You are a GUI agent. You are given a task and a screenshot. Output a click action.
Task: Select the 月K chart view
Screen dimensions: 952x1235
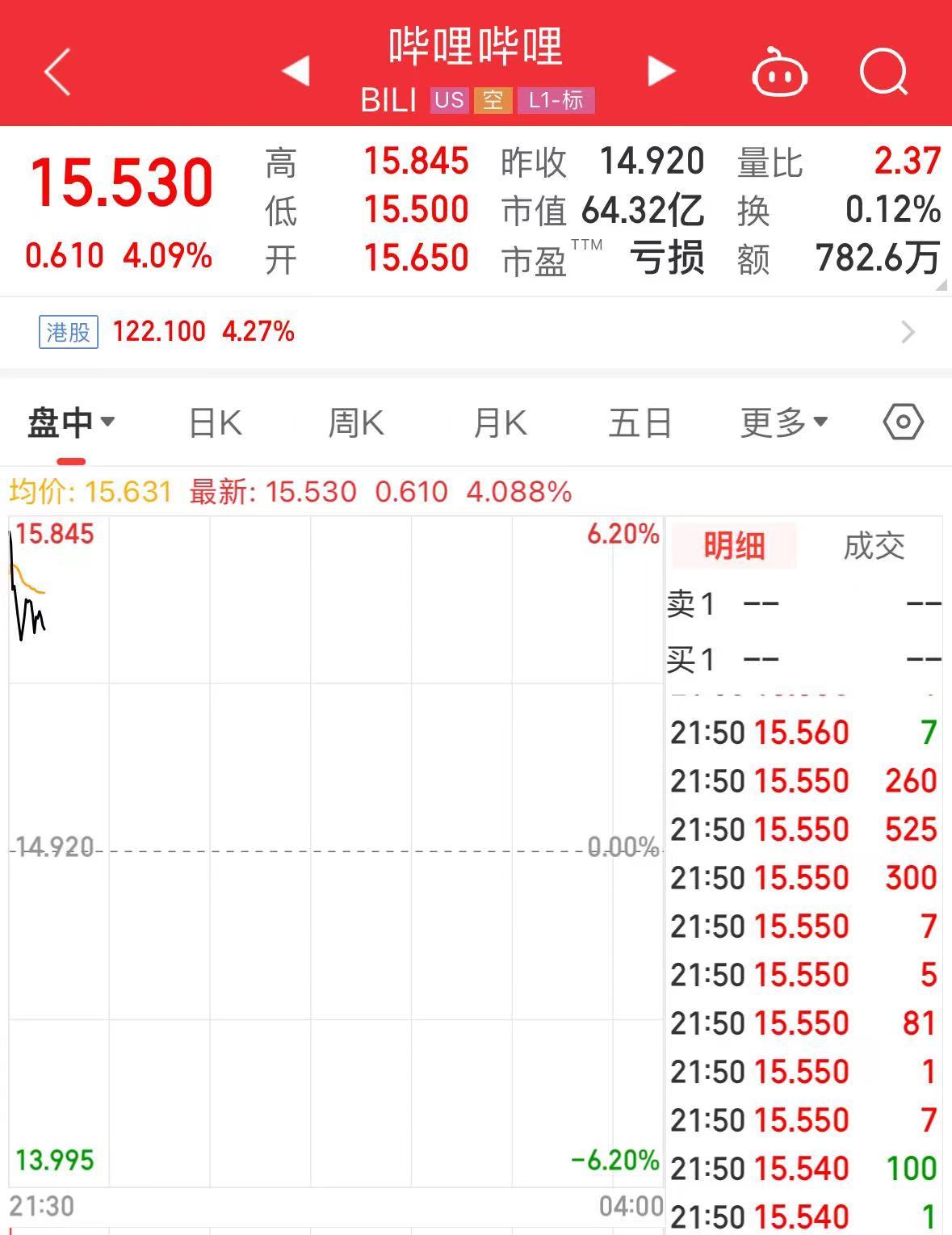(498, 421)
